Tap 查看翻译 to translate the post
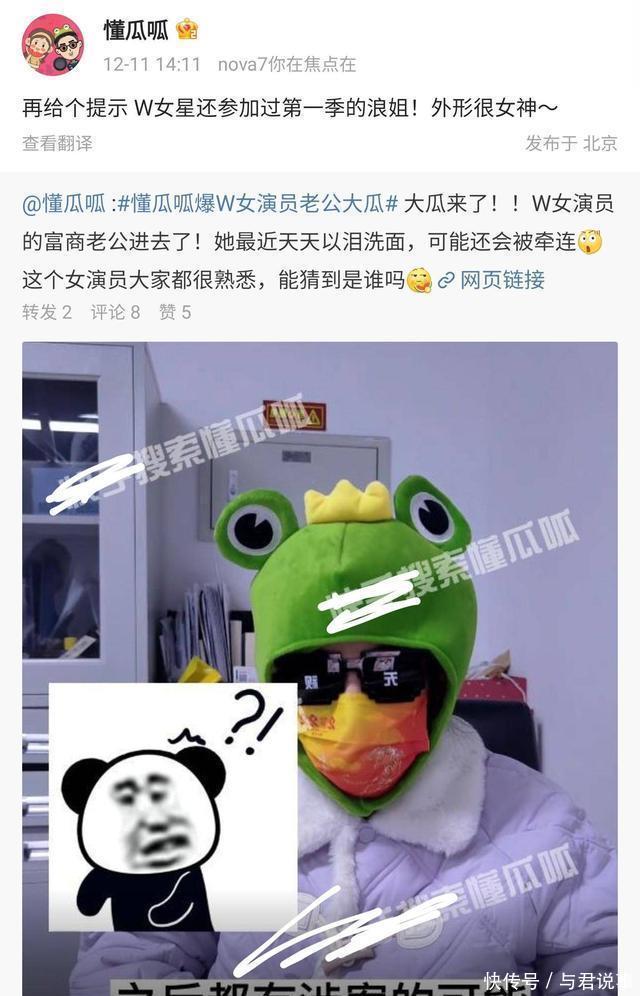The image size is (640, 996). (x=57, y=143)
